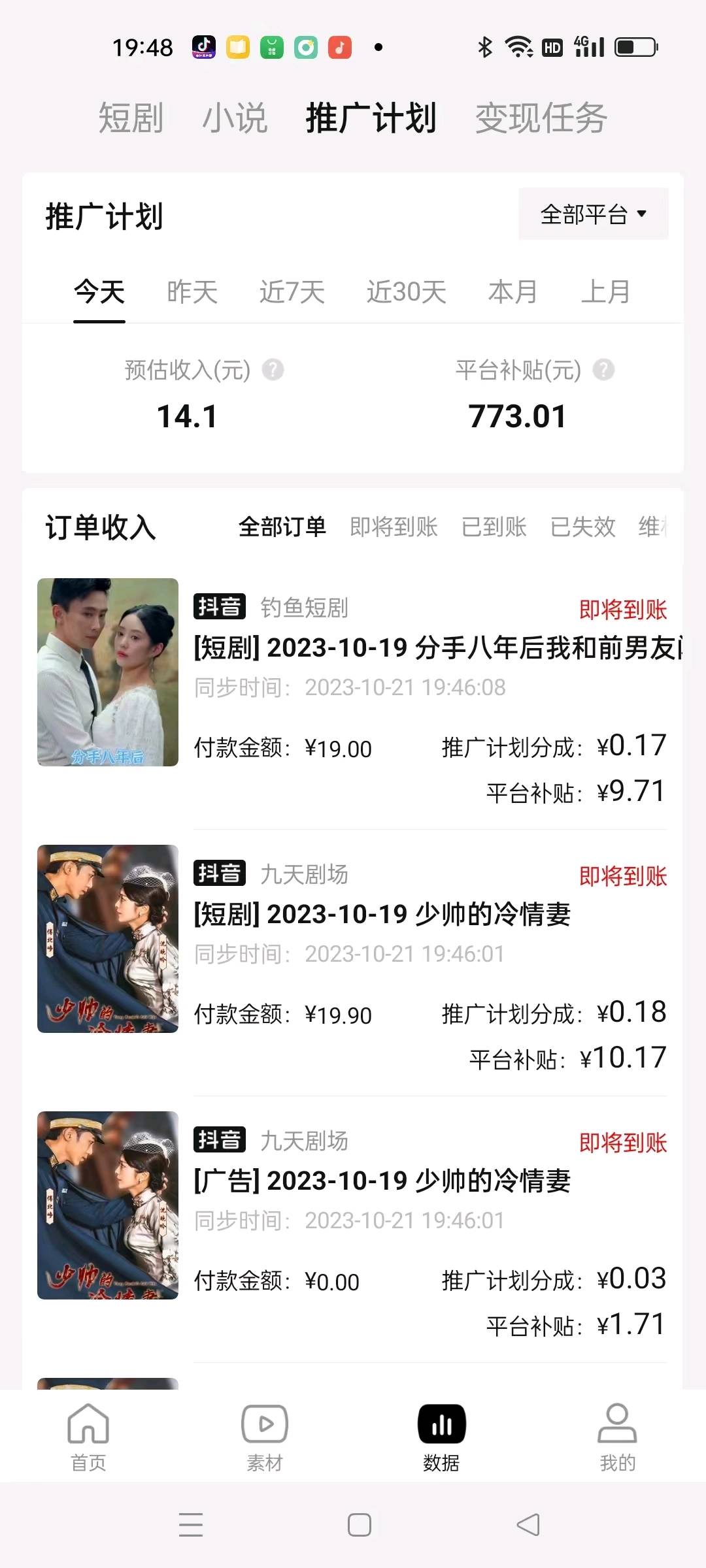Switch the date range to 本月
This screenshot has height=1568, width=706.
tap(513, 292)
